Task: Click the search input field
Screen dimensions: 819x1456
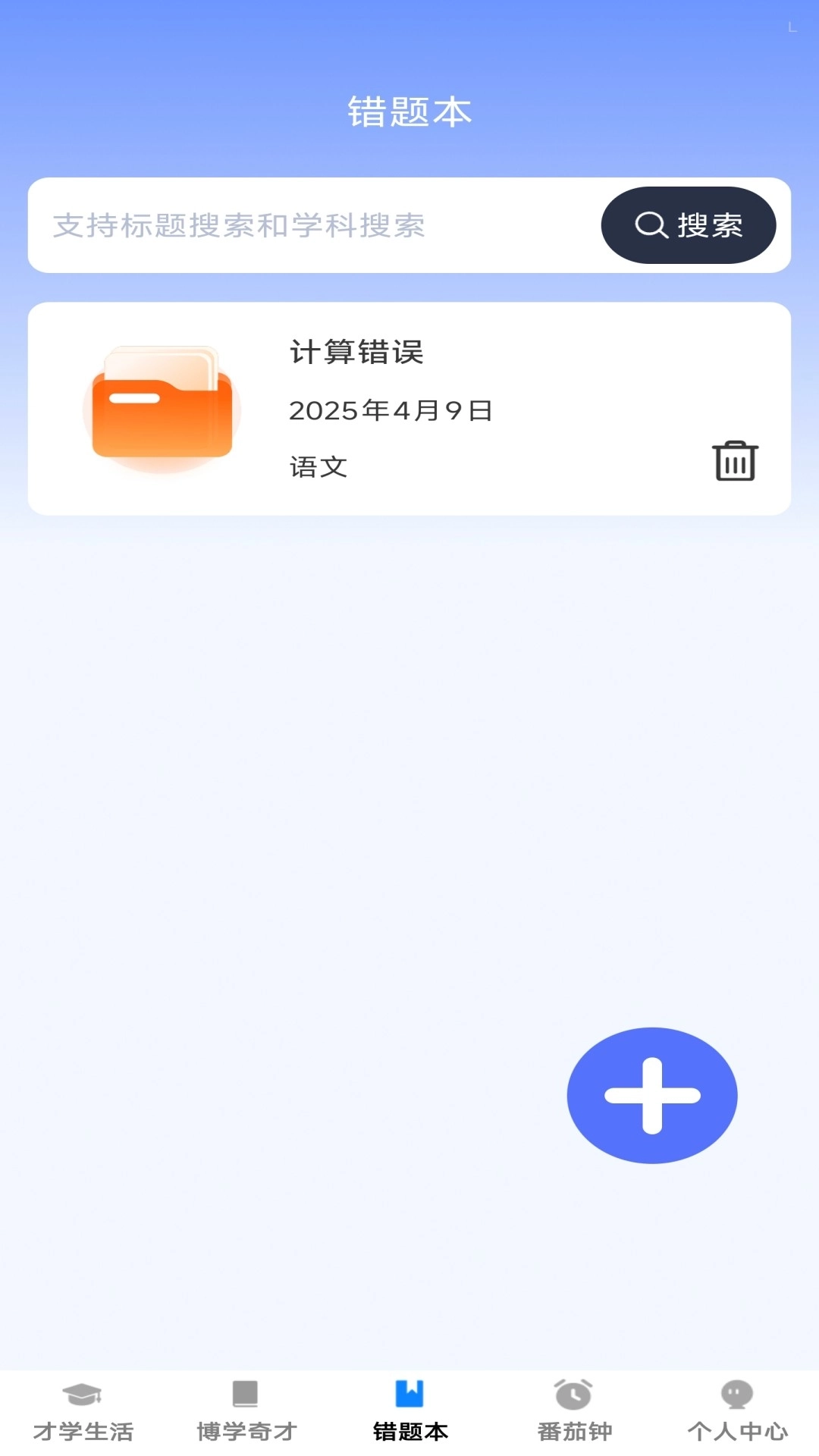Action: click(x=303, y=224)
